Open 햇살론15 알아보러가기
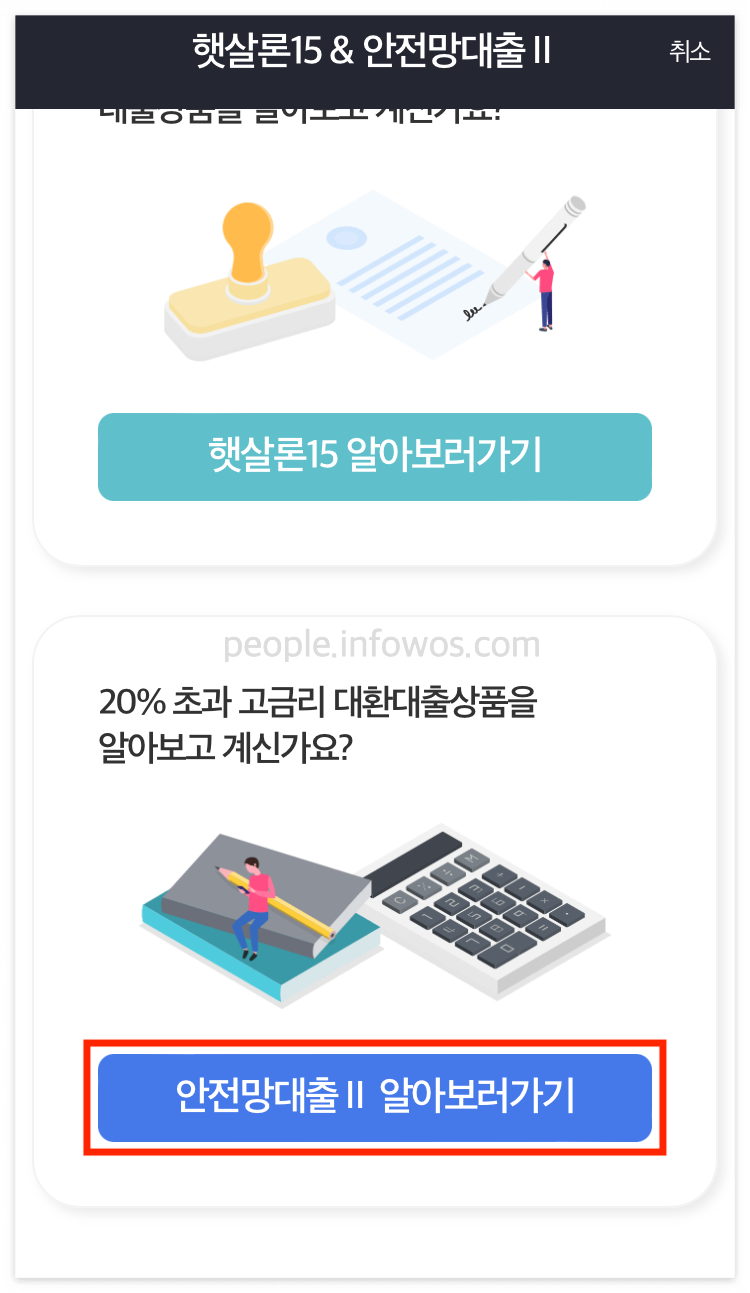 coord(375,457)
